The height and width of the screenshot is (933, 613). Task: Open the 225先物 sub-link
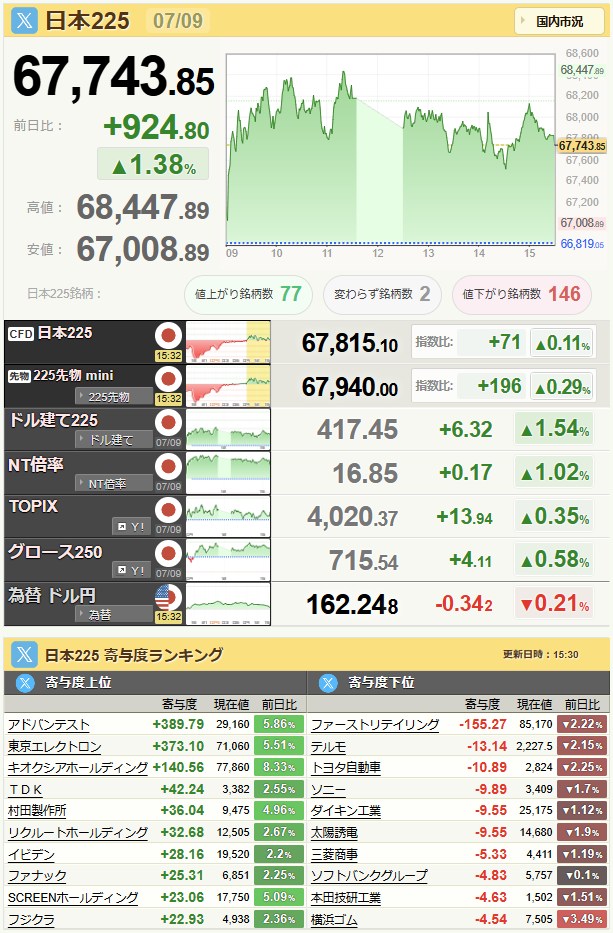(114, 396)
